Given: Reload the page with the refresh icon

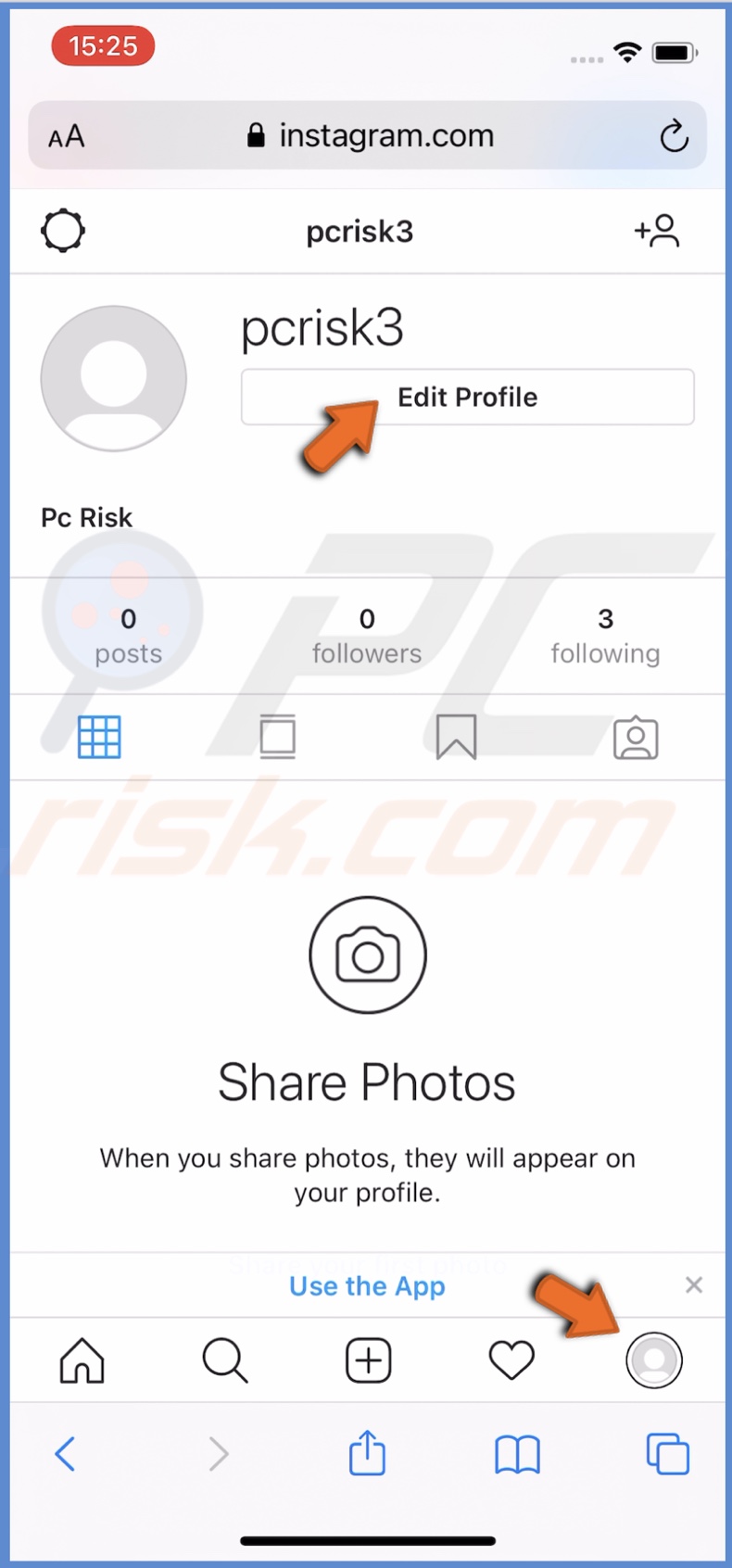Looking at the screenshot, I should (x=674, y=135).
